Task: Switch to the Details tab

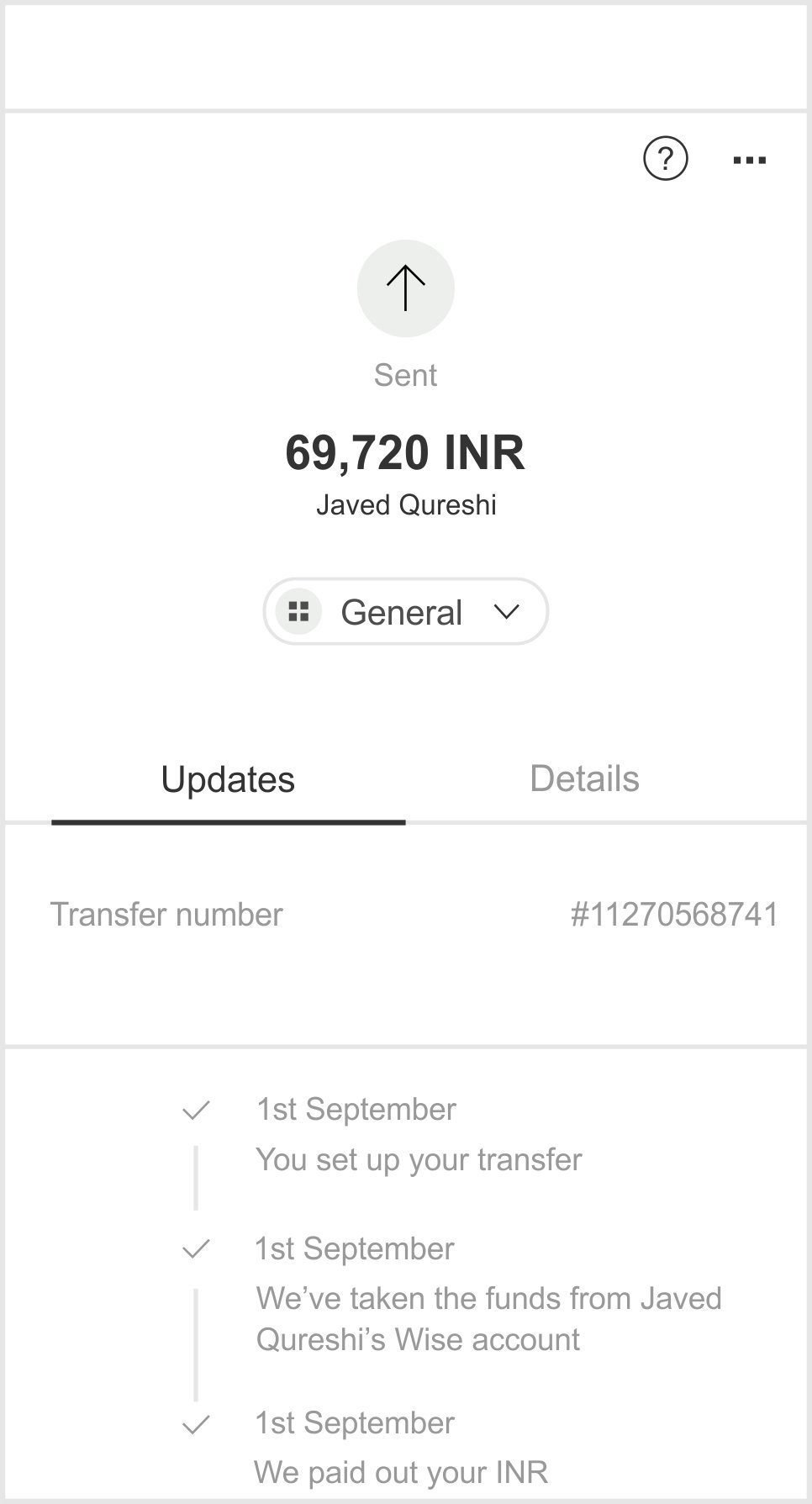Action: tap(584, 779)
